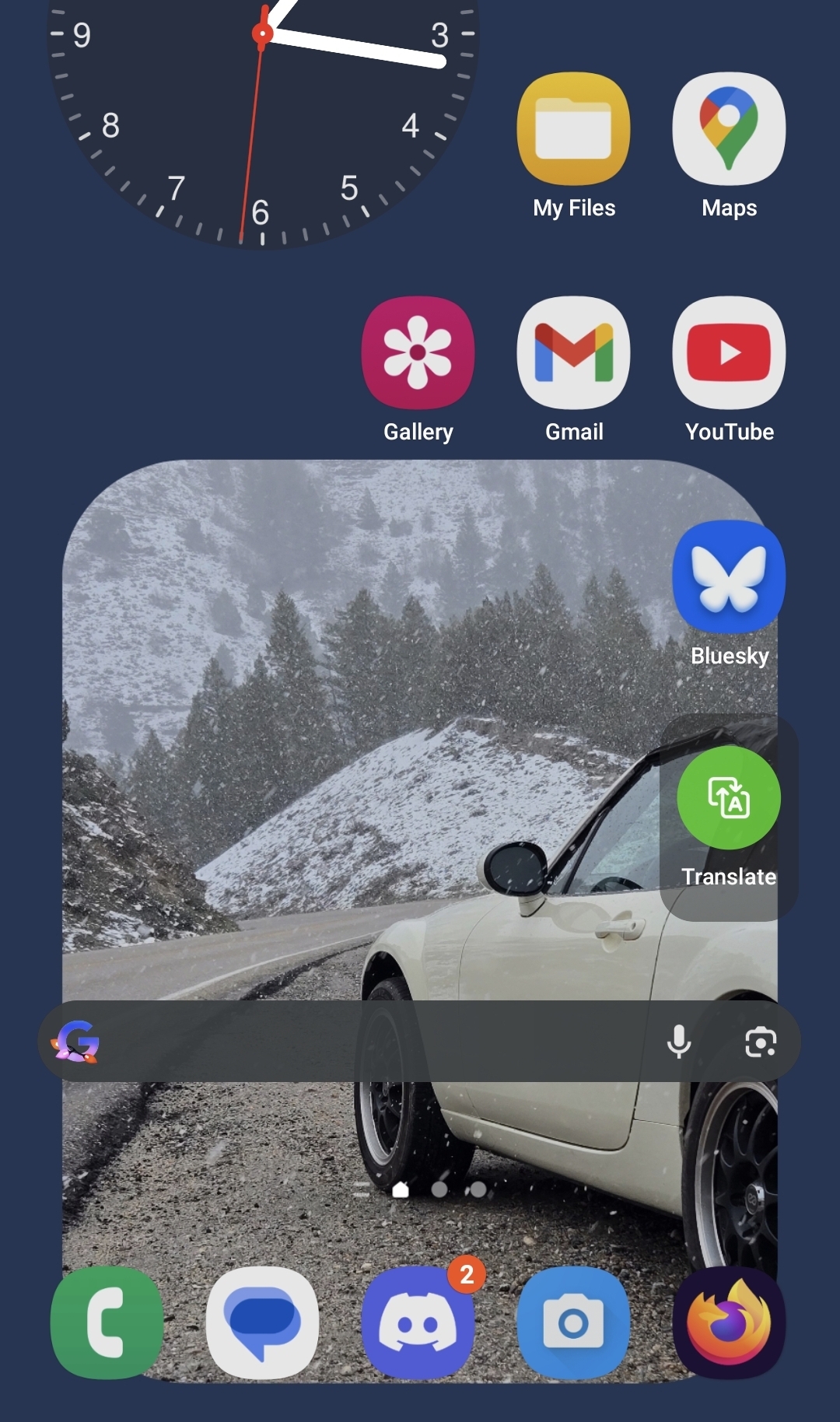Launch the YouTube app

pos(729,352)
